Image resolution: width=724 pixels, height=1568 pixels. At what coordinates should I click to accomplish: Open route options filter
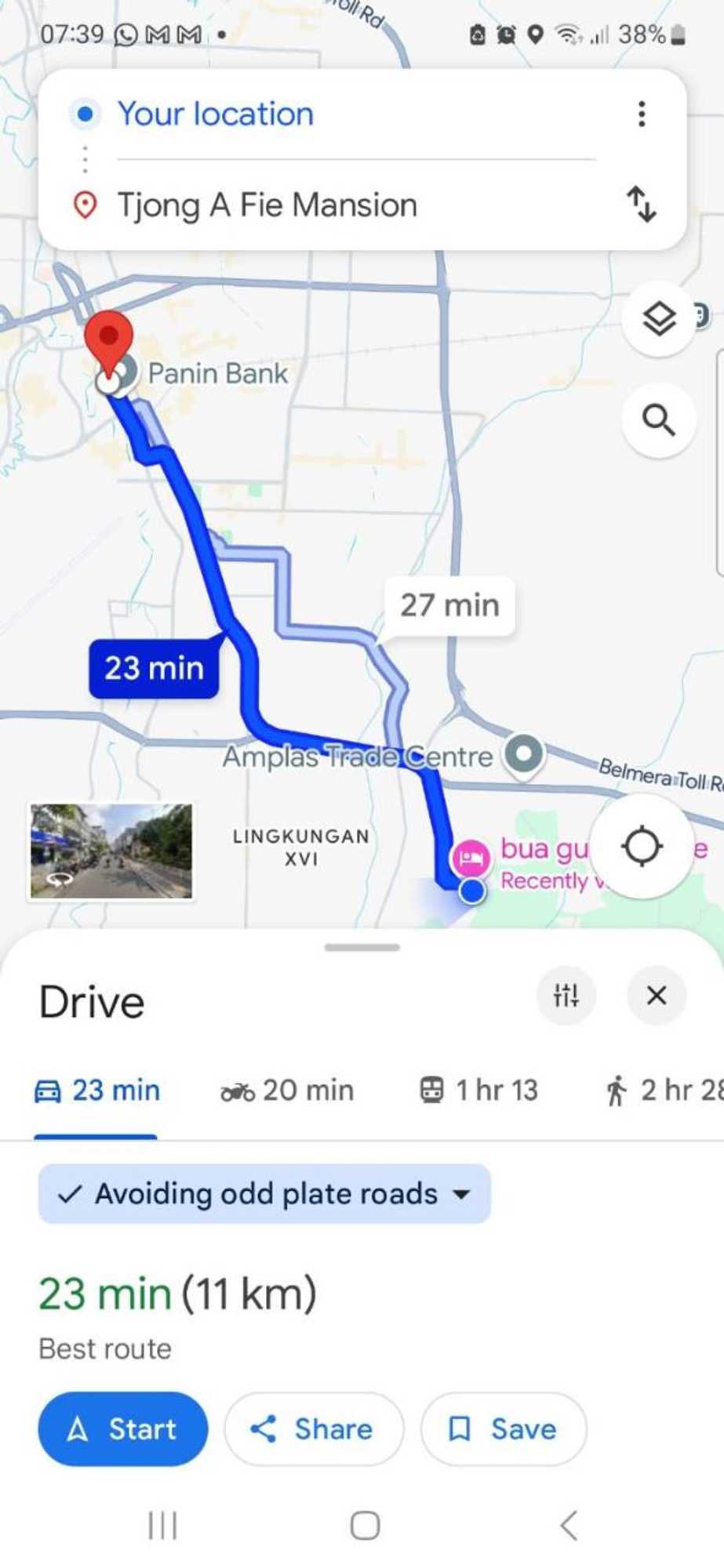click(x=566, y=996)
